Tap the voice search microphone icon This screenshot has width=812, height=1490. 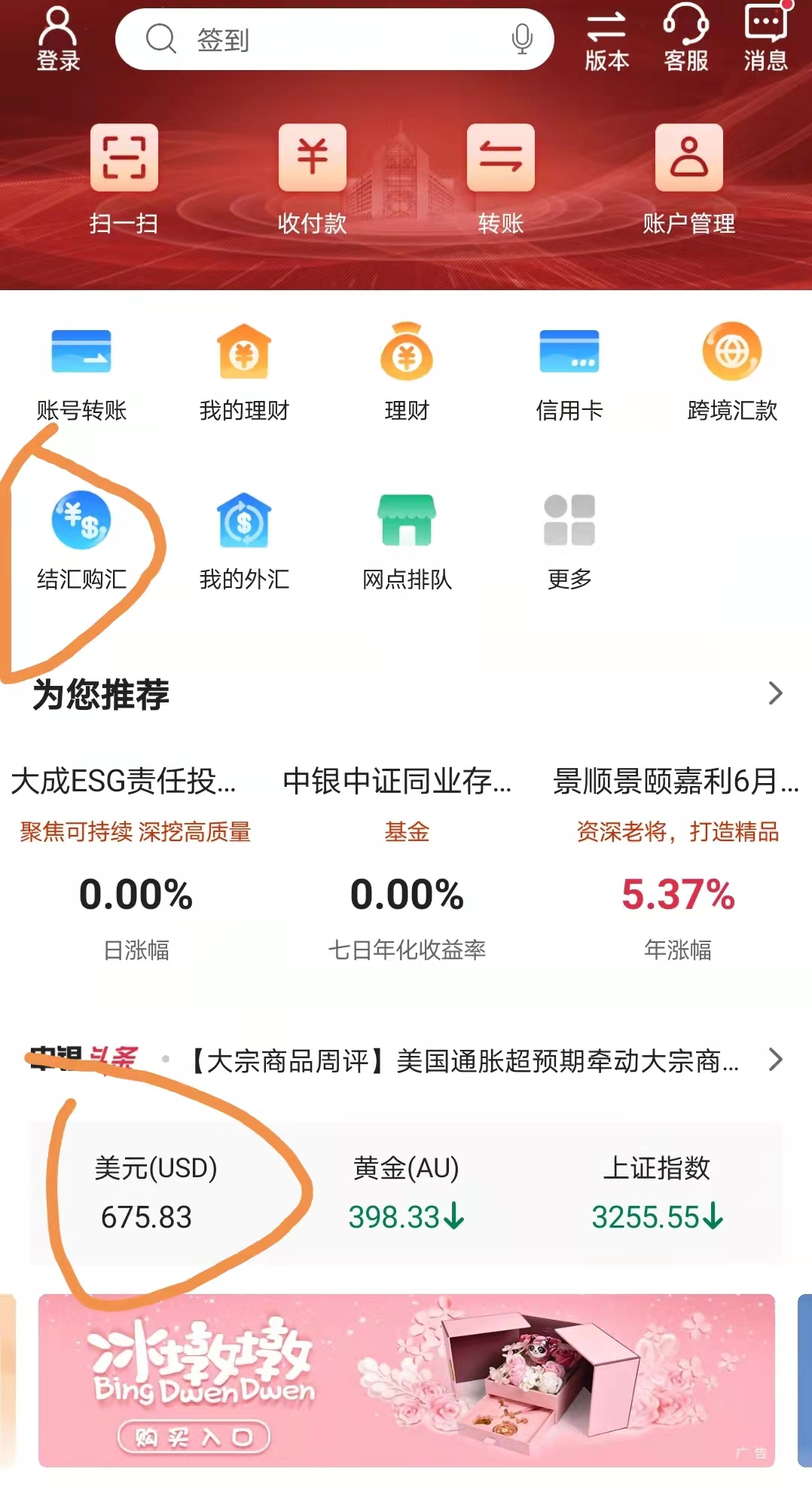523,40
